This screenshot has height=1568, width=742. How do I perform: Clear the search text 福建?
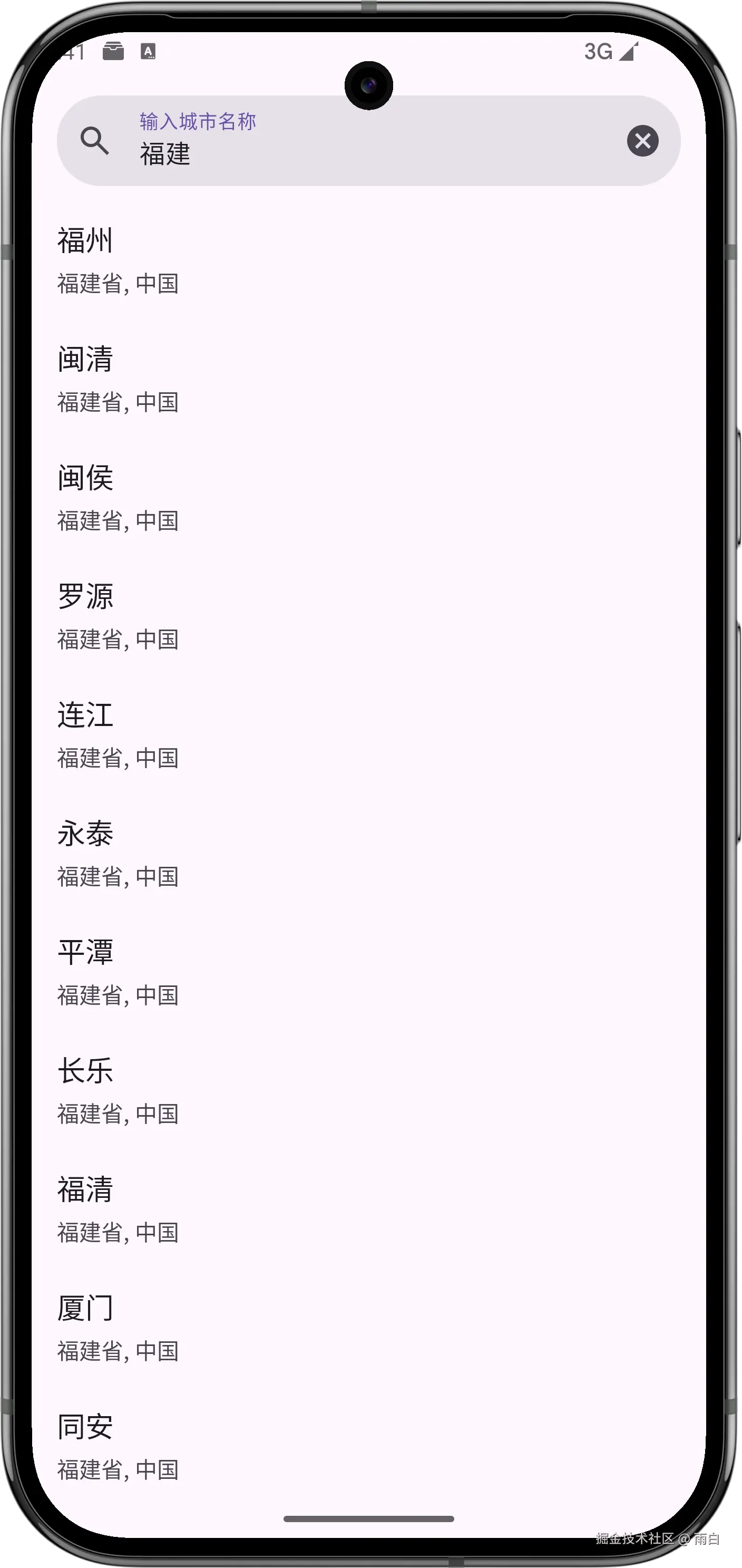(x=642, y=141)
